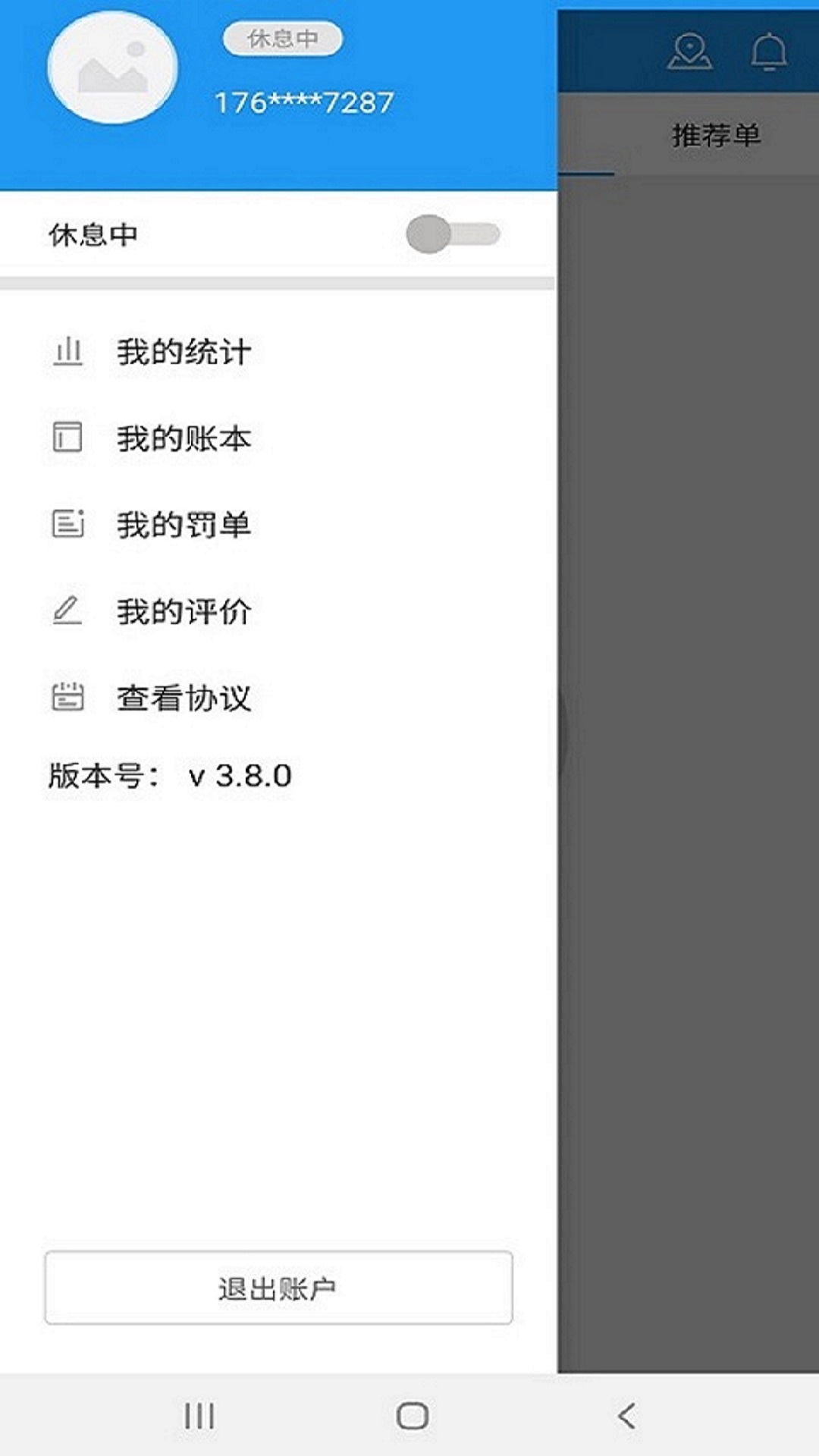Viewport: 819px width, 1456px height.
Task: Open the map location icon
Action: pyautogui.click(x=689, y=52)
